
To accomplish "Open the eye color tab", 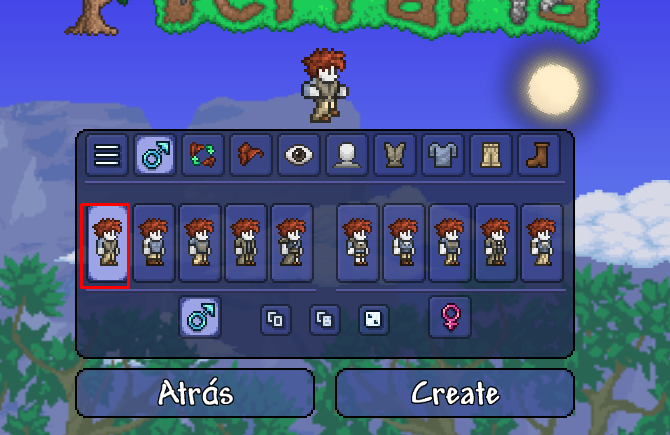I will coord(299,156).
